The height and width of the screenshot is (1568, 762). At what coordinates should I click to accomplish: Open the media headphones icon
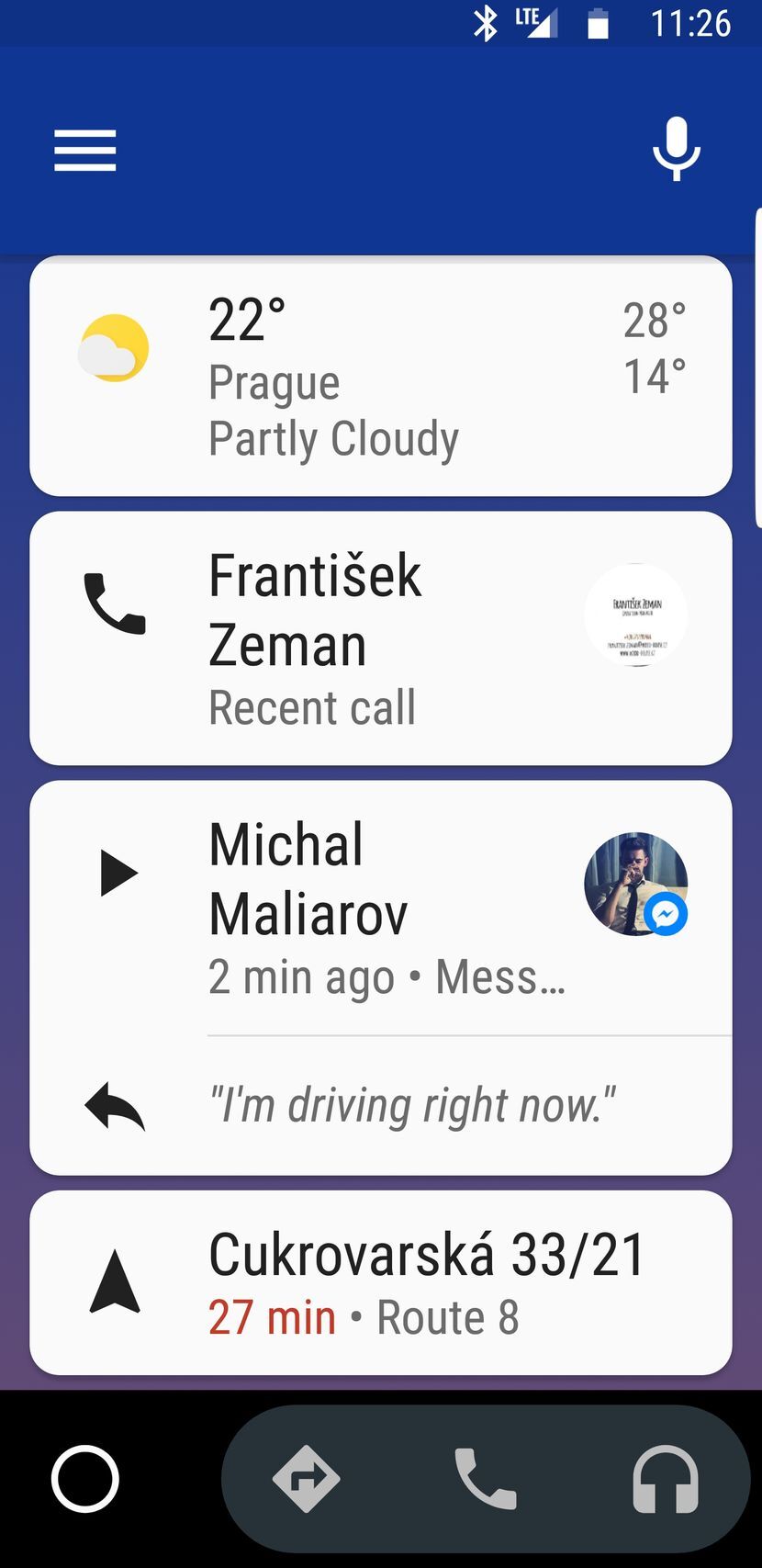667,1479
